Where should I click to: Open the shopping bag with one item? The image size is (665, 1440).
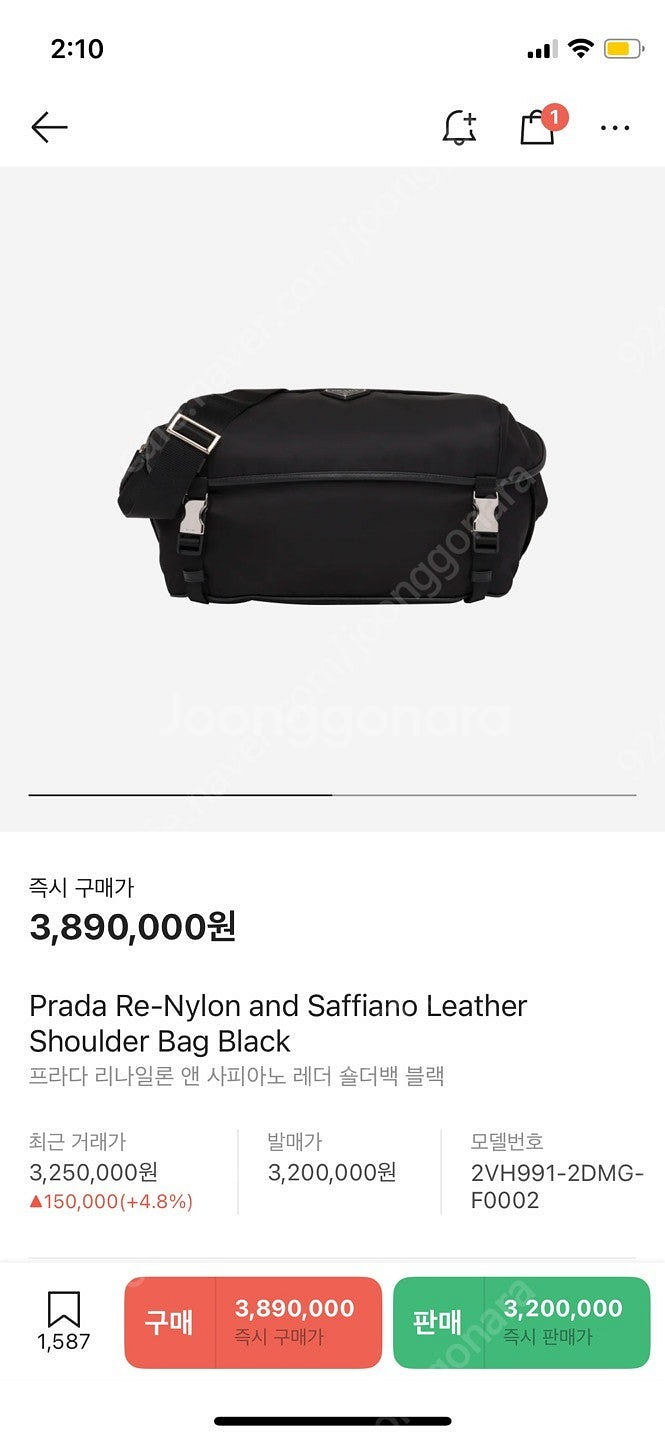click(538, 128)
